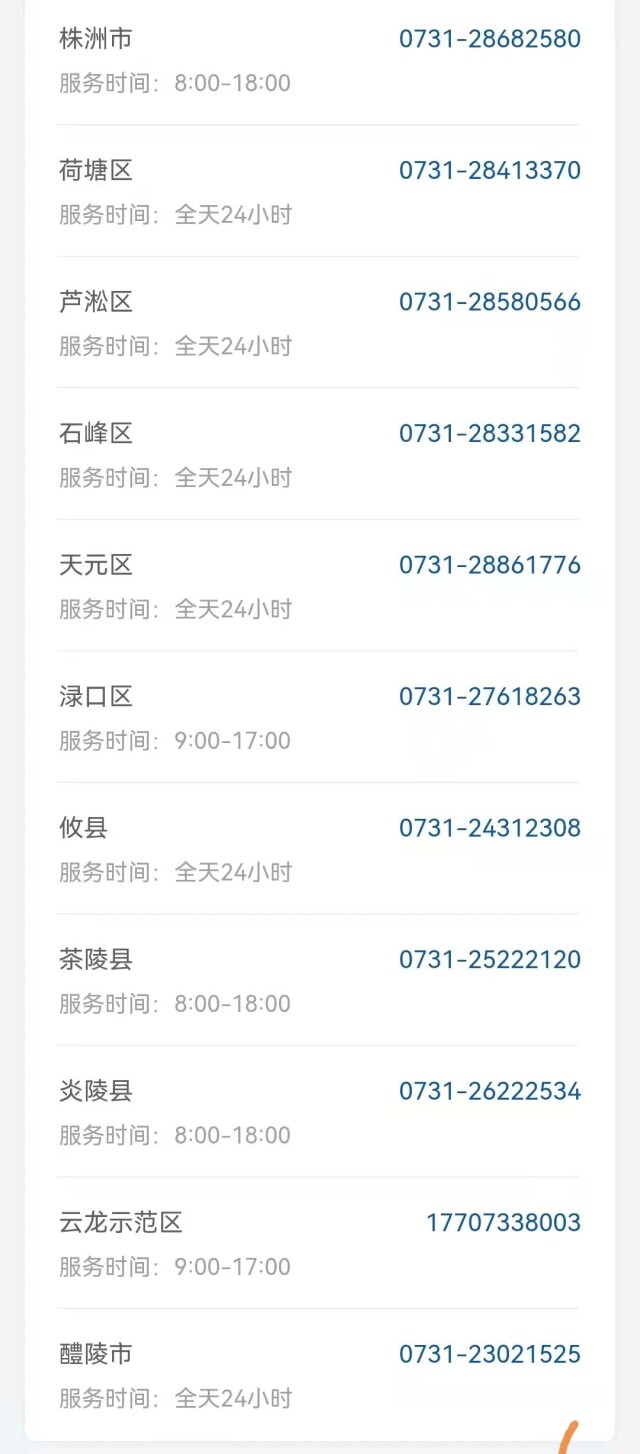Tap 芦淞区 phone number 0731-28580566

pos(489,302)
